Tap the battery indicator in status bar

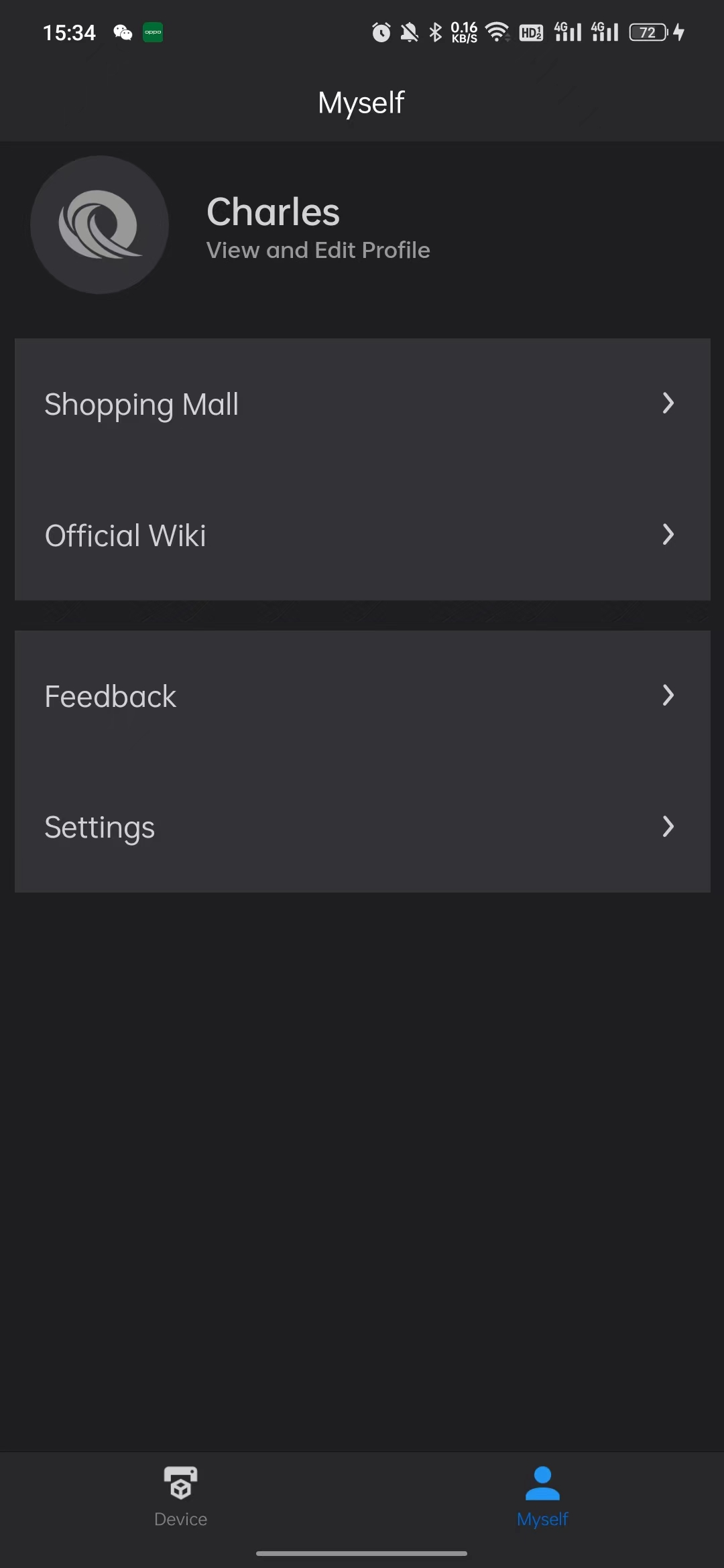coord(648,32)
